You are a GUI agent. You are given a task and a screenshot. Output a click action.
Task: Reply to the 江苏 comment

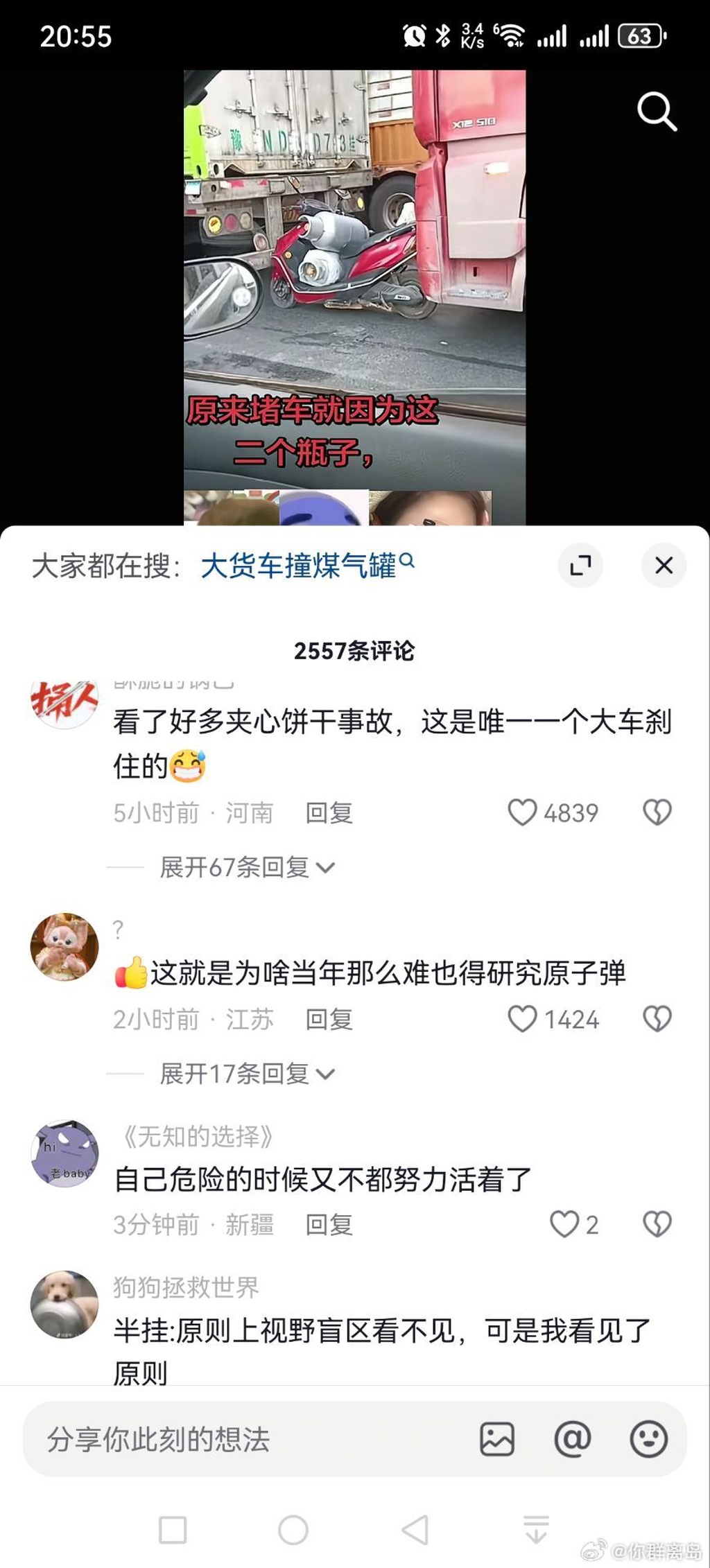(329, 1019)
